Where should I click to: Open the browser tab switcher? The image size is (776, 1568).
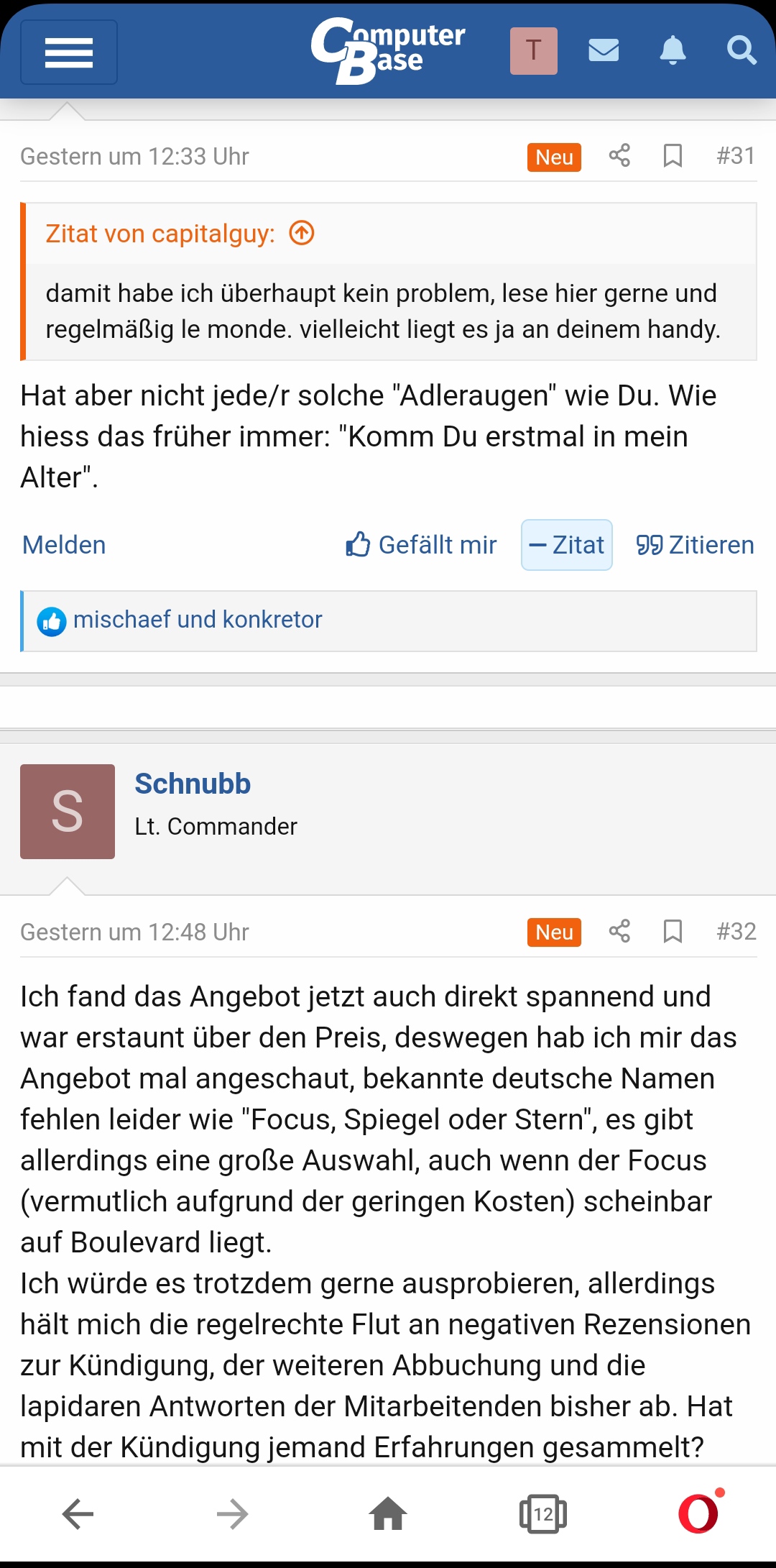click(x=543, y=1514)
